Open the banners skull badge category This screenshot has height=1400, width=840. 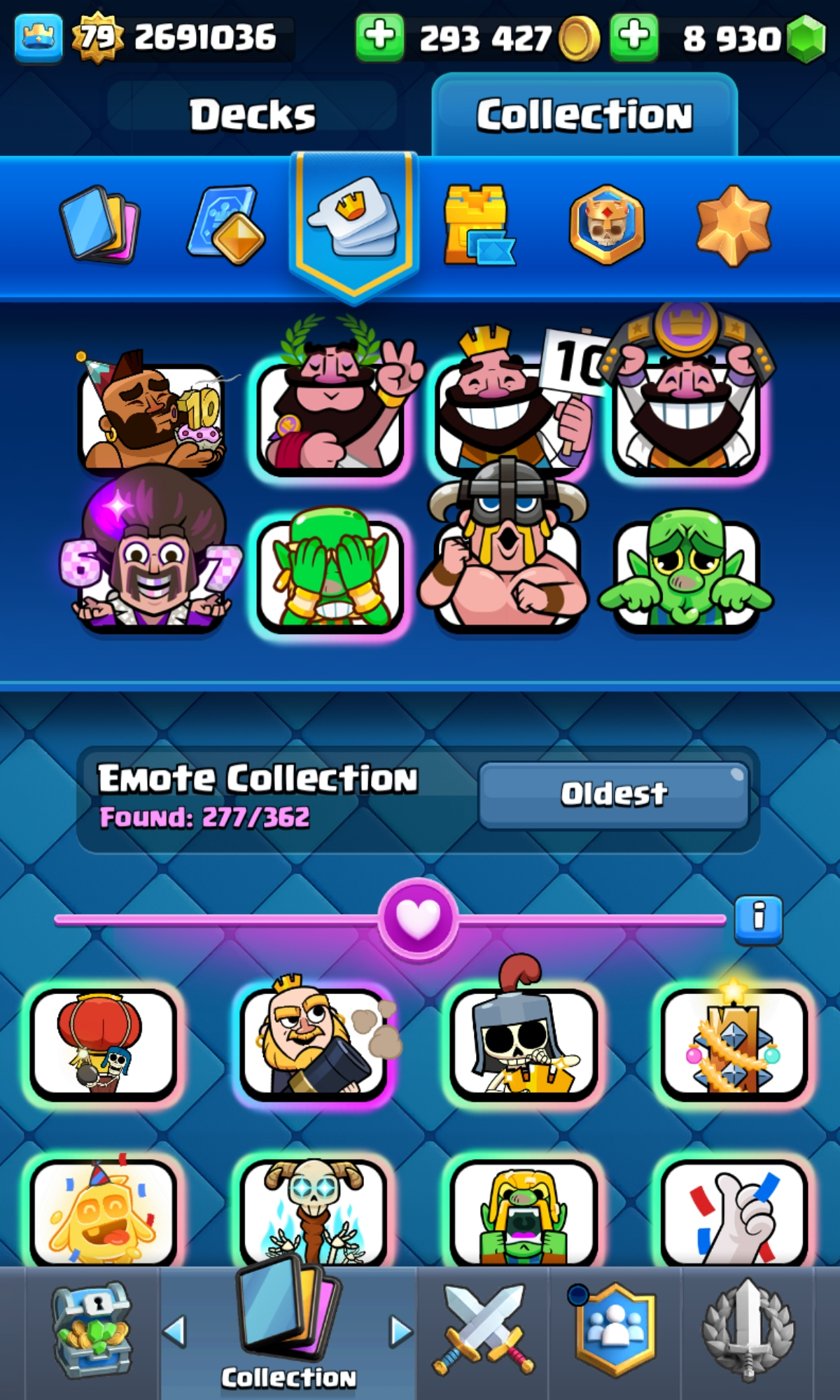[606, 225]
